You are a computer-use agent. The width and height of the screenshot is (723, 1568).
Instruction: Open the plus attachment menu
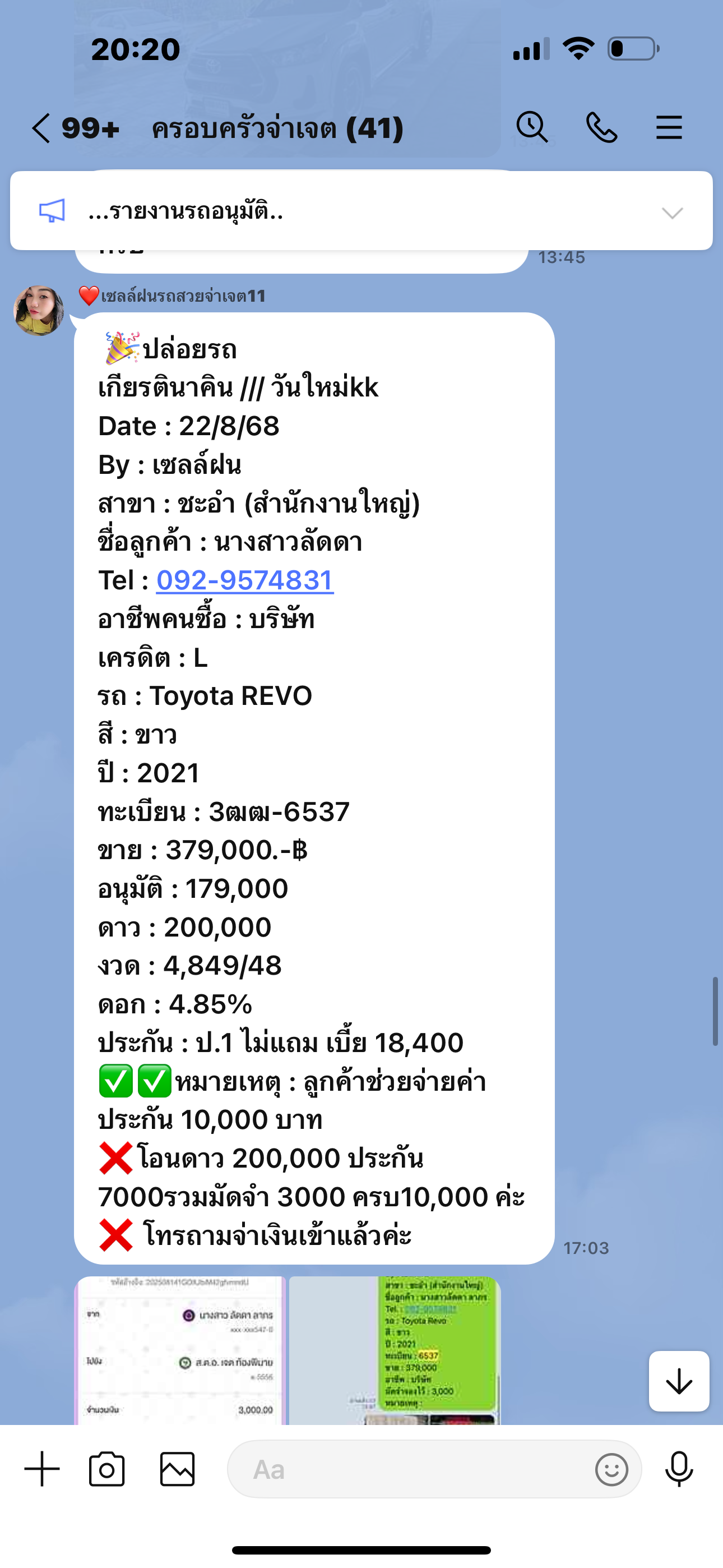point(42,1469)
